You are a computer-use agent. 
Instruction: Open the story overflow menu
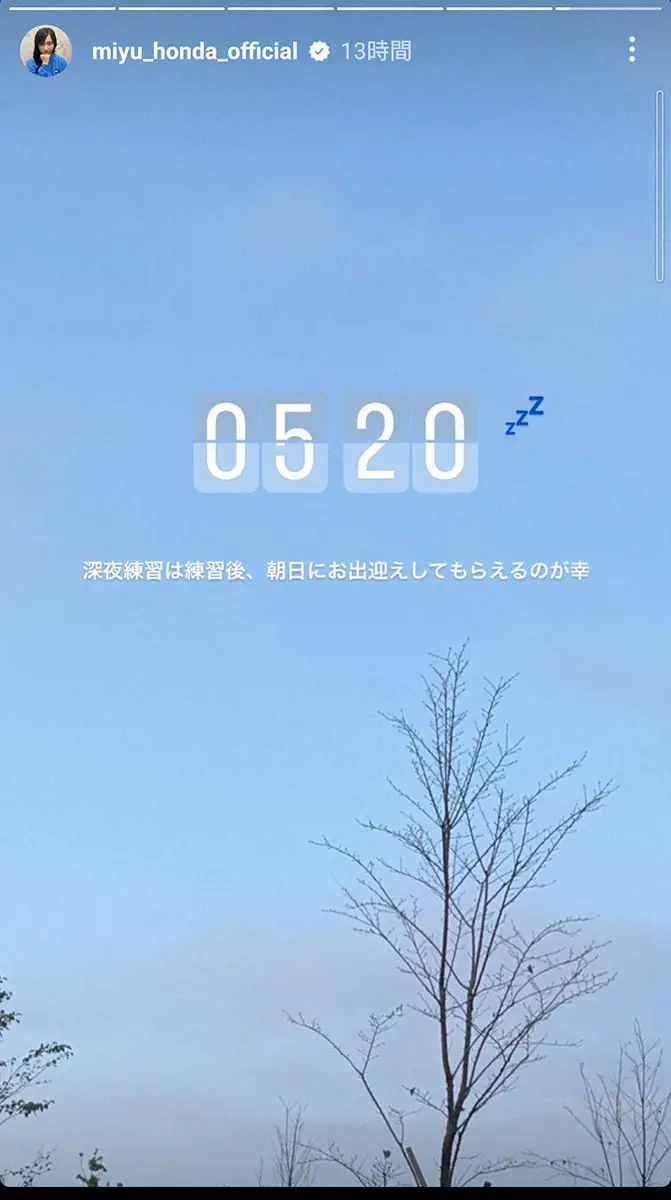tap(632, 50)
